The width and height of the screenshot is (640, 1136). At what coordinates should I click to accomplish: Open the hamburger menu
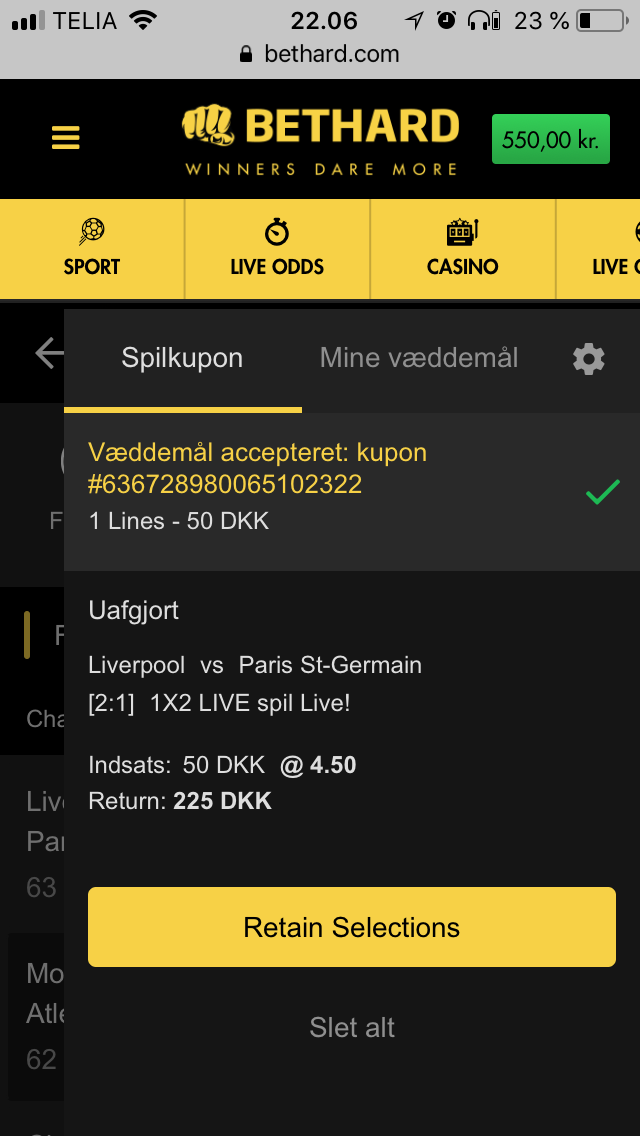point(66,138)
